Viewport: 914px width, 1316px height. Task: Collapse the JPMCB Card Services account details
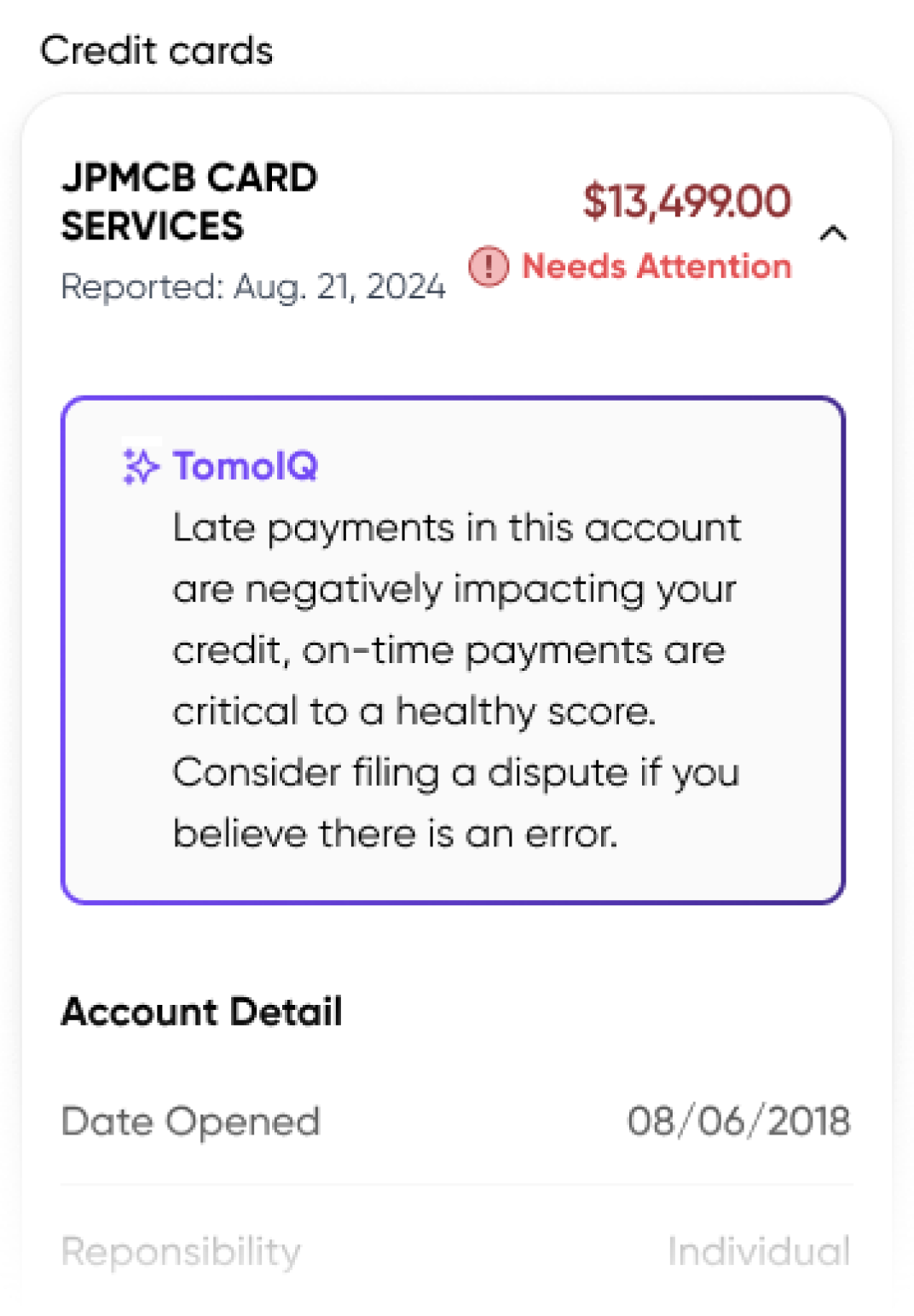tap(833, 234)
